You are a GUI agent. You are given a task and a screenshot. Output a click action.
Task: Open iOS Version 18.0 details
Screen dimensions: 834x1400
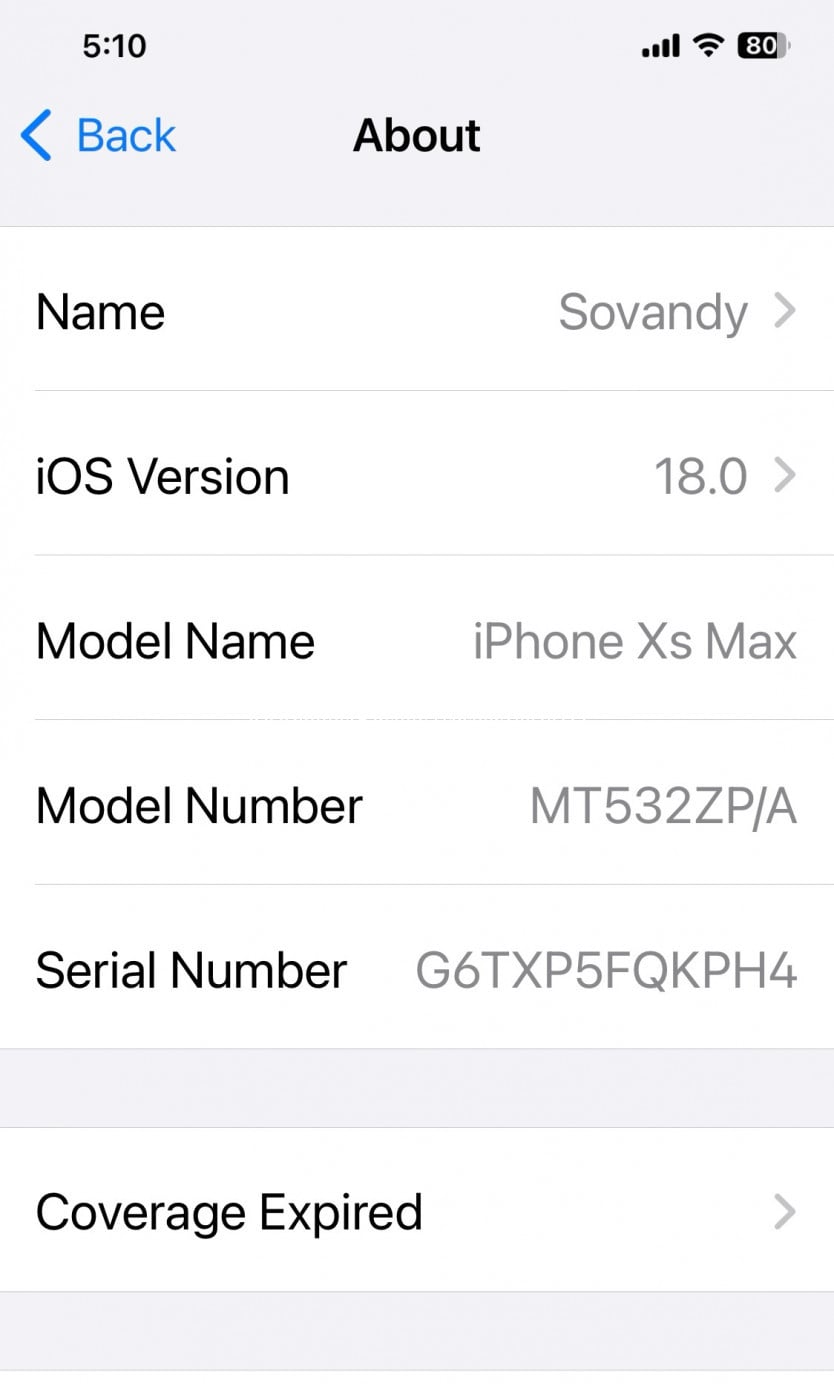coord(416,475)
